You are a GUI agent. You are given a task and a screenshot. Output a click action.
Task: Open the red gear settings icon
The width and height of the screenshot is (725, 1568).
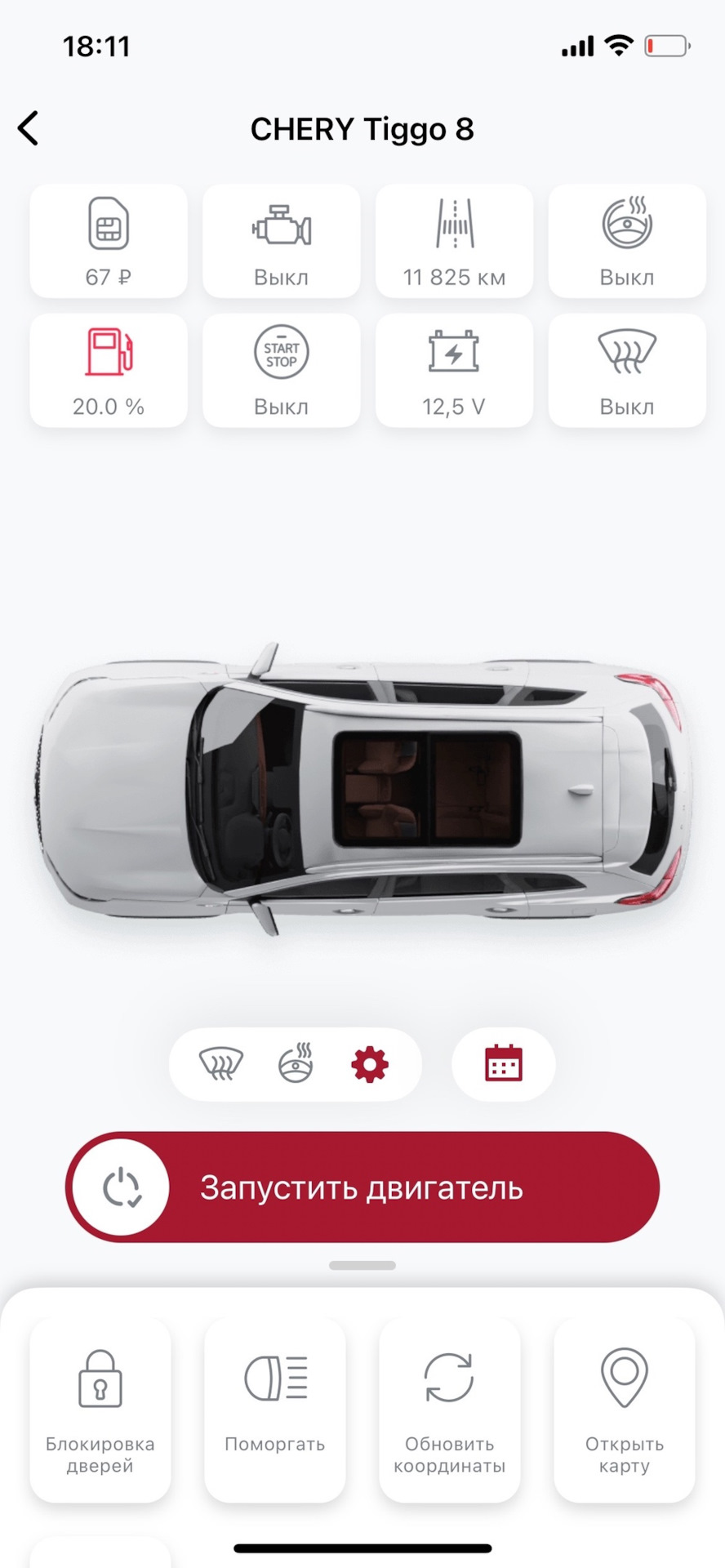click(370, 1064)
